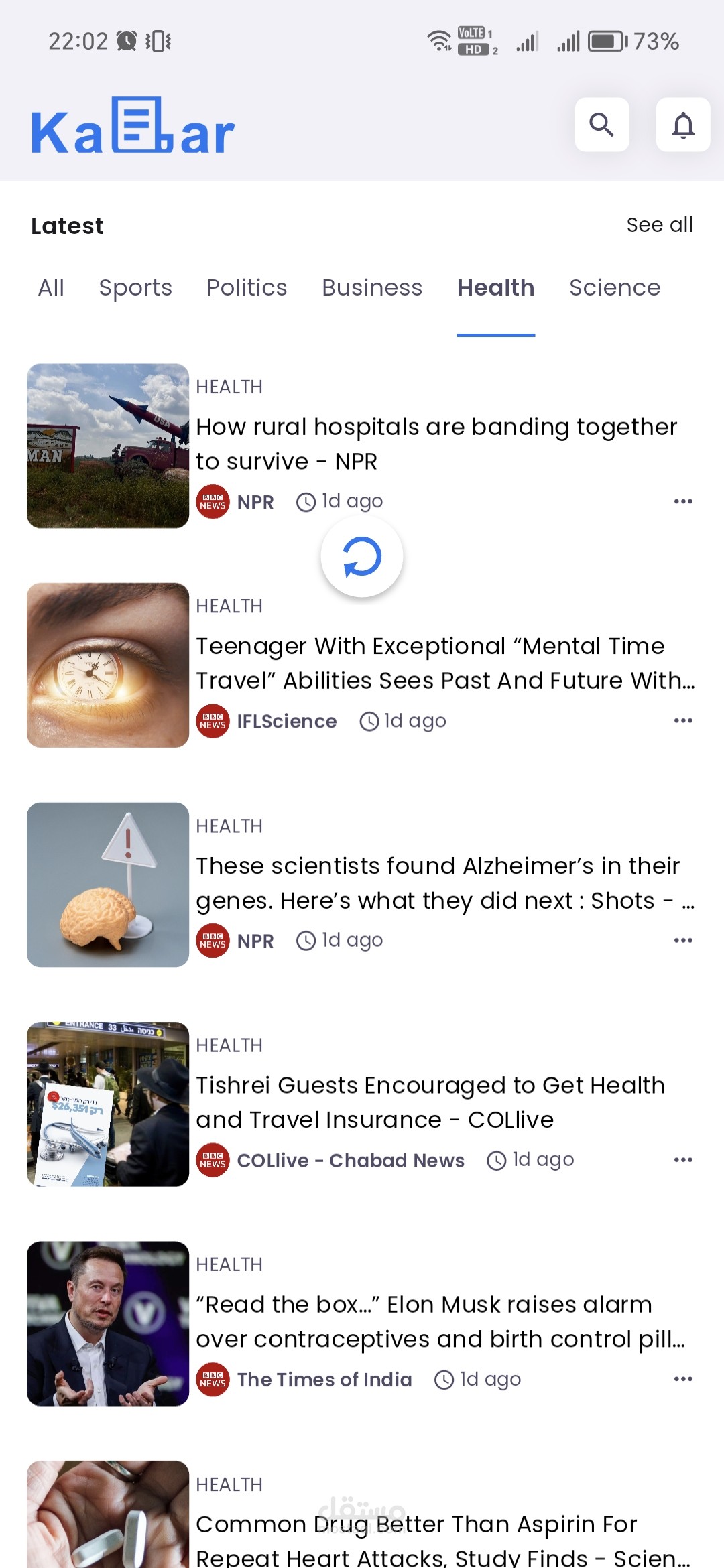Open more options for rural hospitals article

(682, 501)
